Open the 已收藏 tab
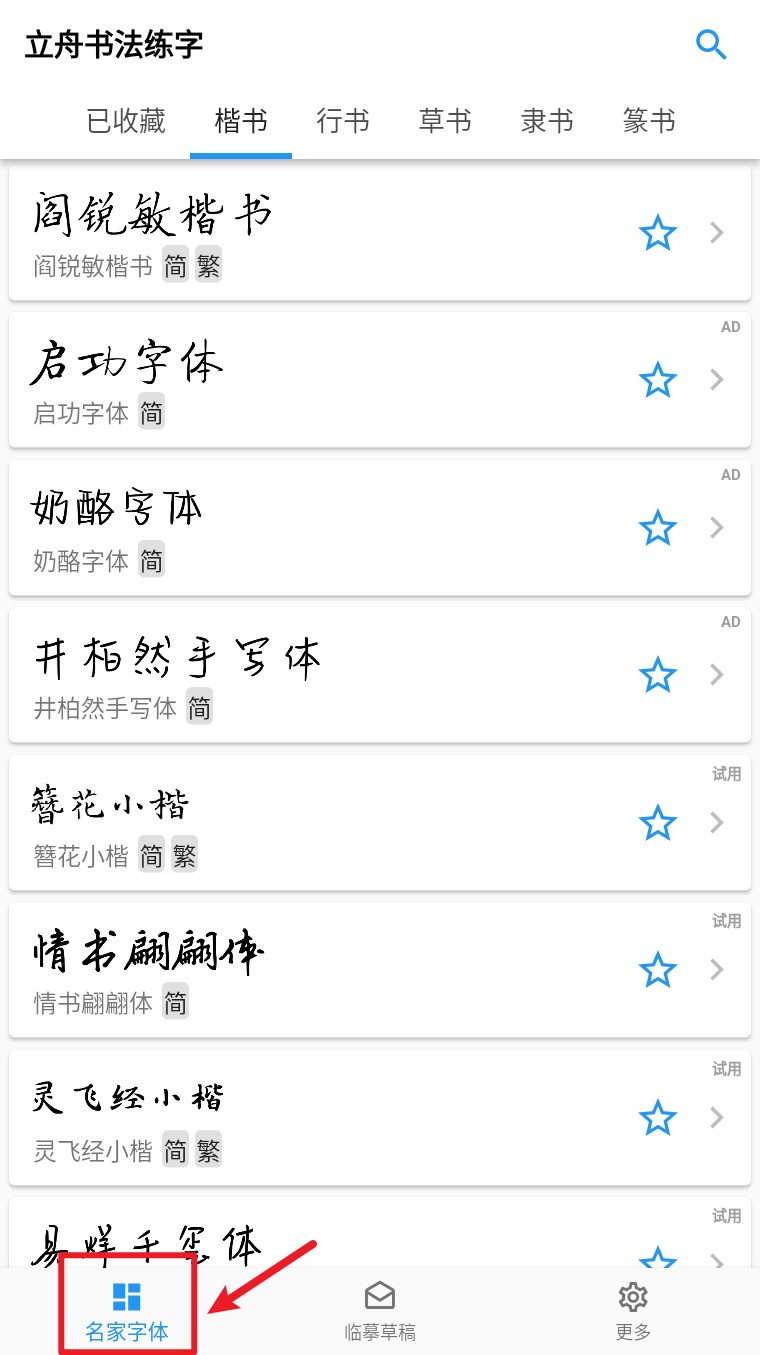Viewport: 760px width, 1355px height. 125,120
